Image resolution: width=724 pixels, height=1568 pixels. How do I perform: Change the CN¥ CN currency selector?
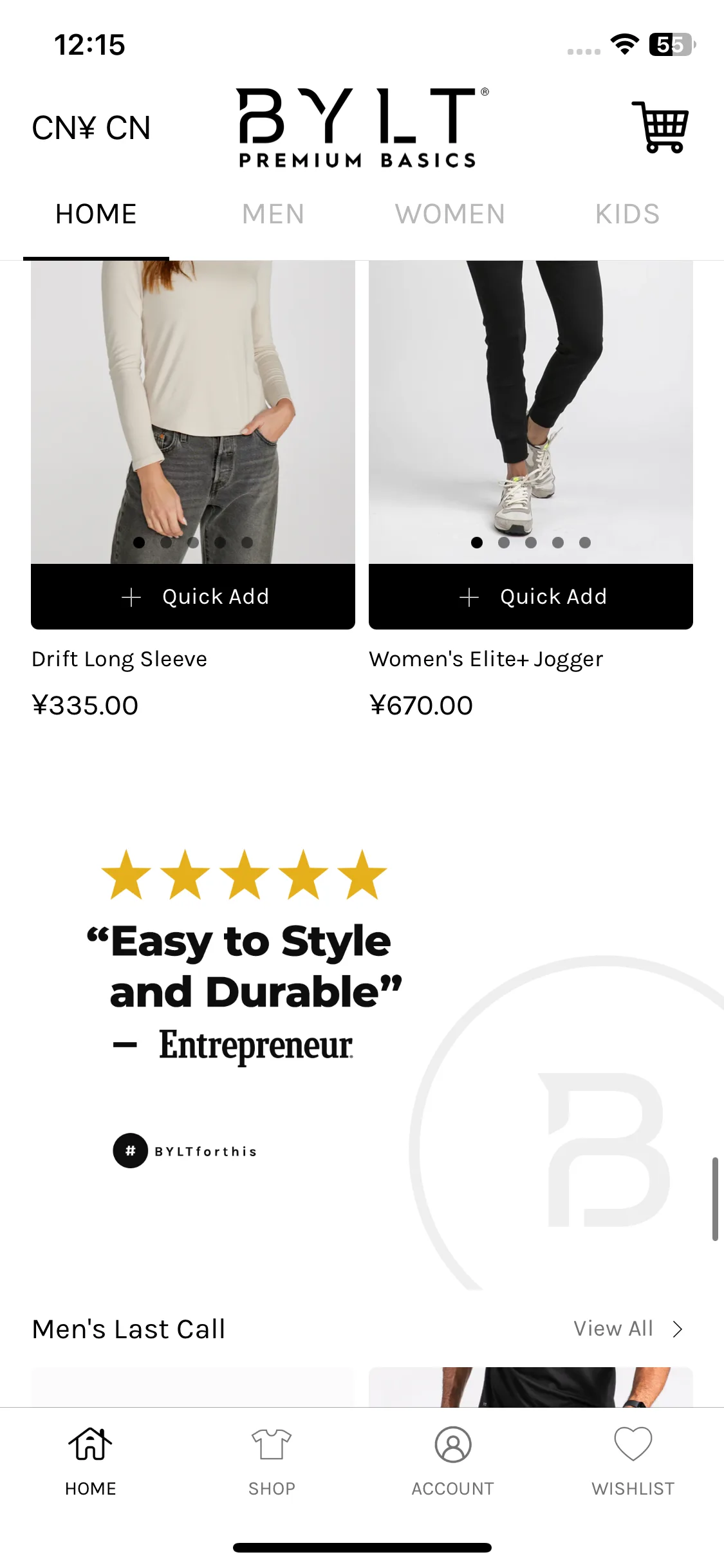91,128
